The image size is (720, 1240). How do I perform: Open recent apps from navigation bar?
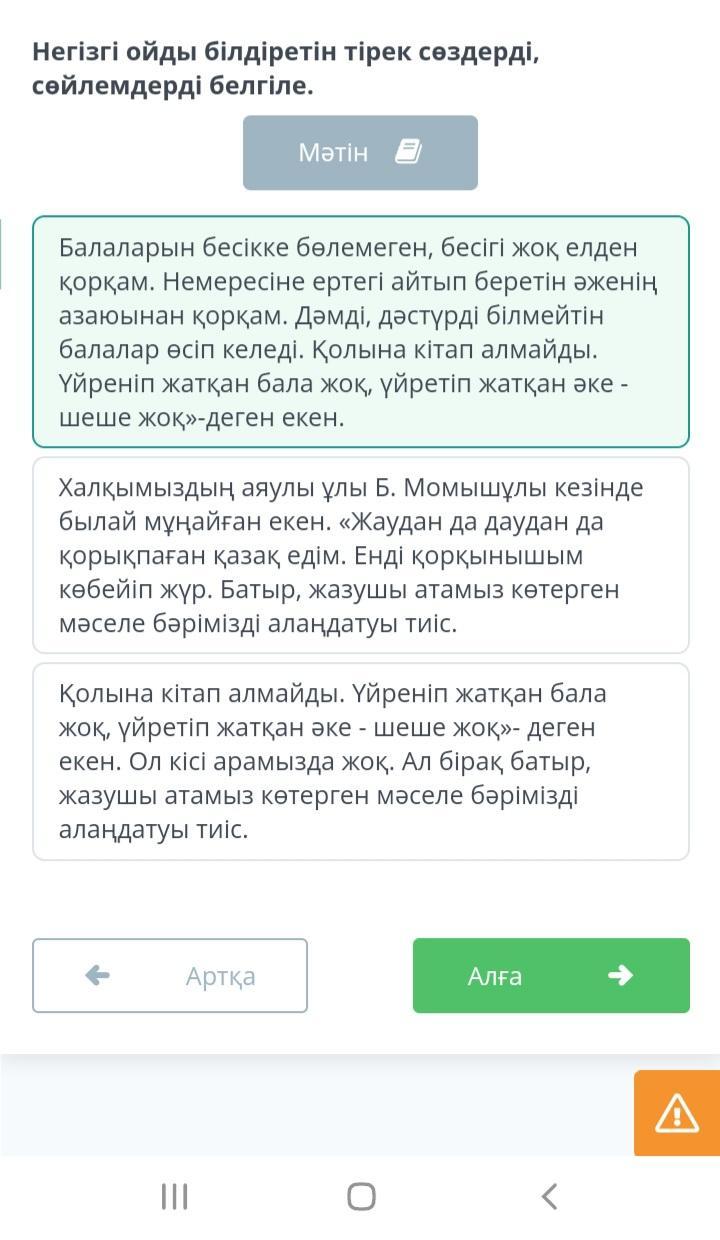point(175,1196)
